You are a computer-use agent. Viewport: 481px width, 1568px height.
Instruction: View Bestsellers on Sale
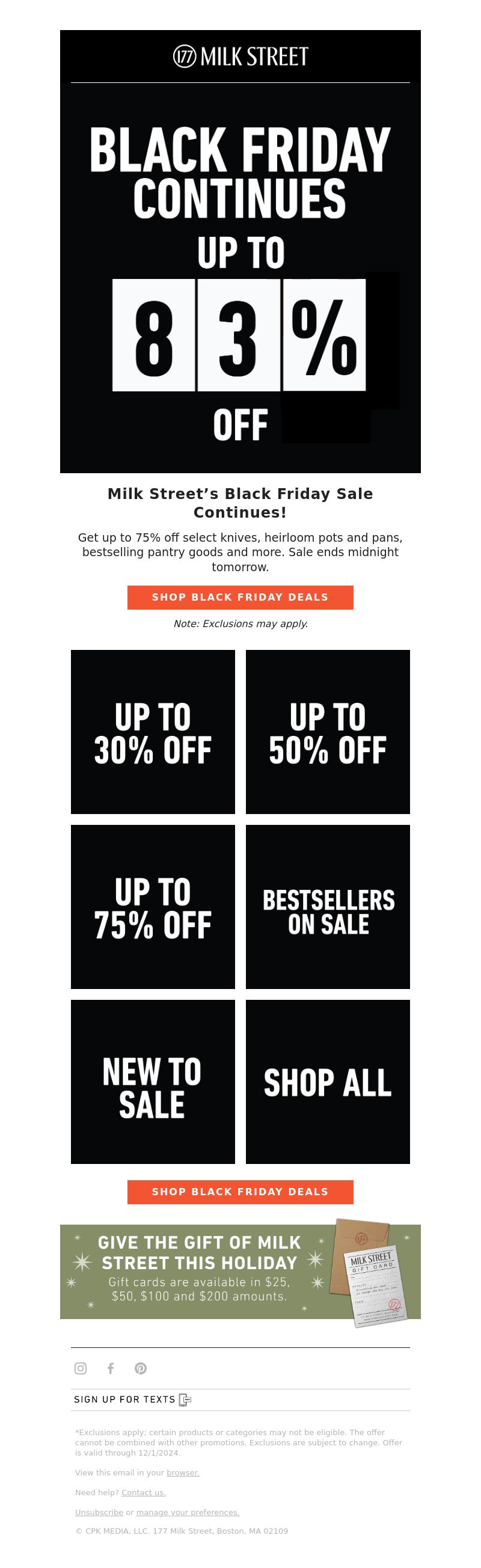(328, 906)
